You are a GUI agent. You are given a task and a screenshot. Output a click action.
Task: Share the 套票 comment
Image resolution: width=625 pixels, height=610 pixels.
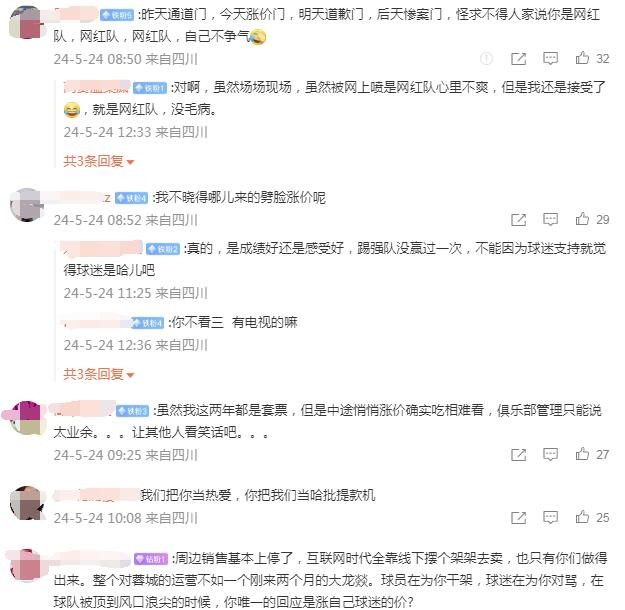(x=518, y=454)
